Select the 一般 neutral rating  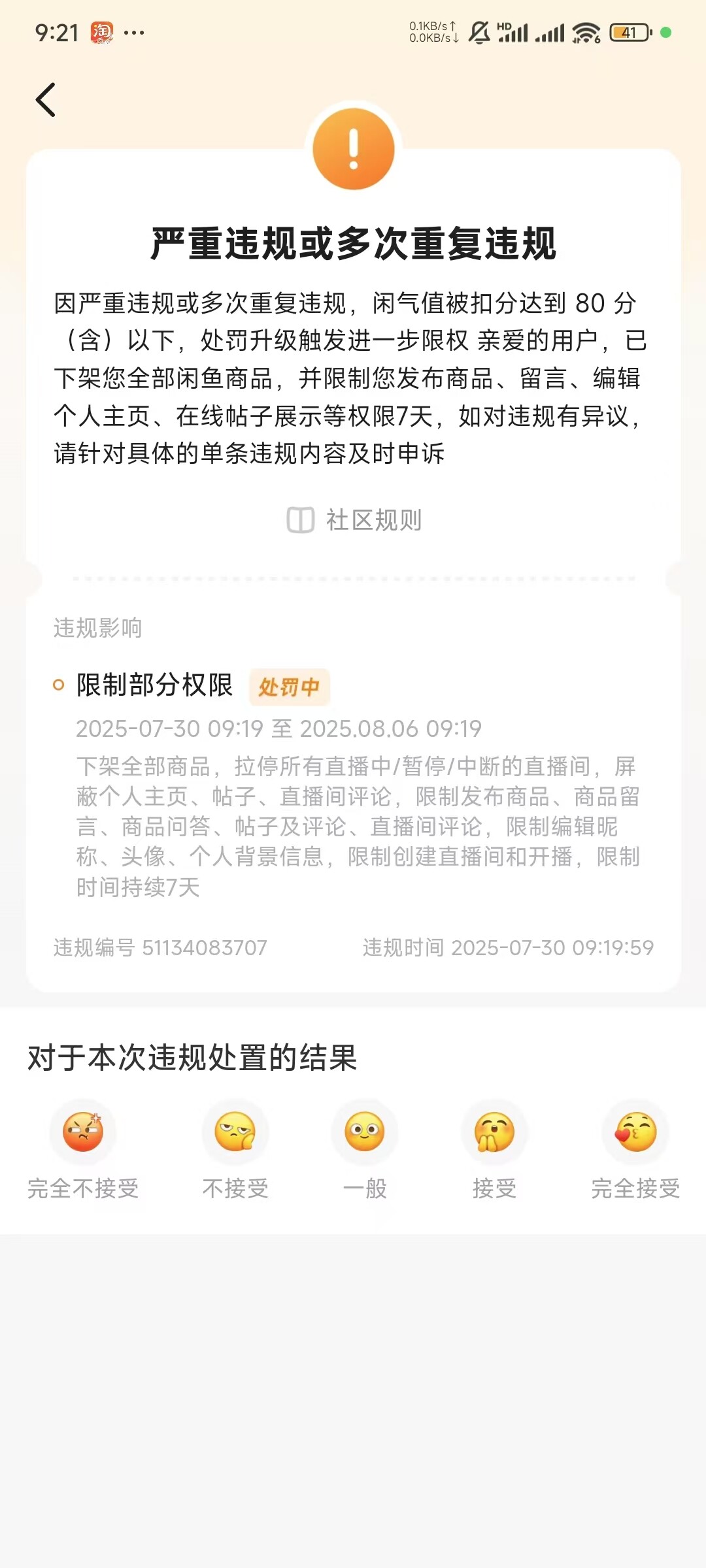(x=365, y=1132)
